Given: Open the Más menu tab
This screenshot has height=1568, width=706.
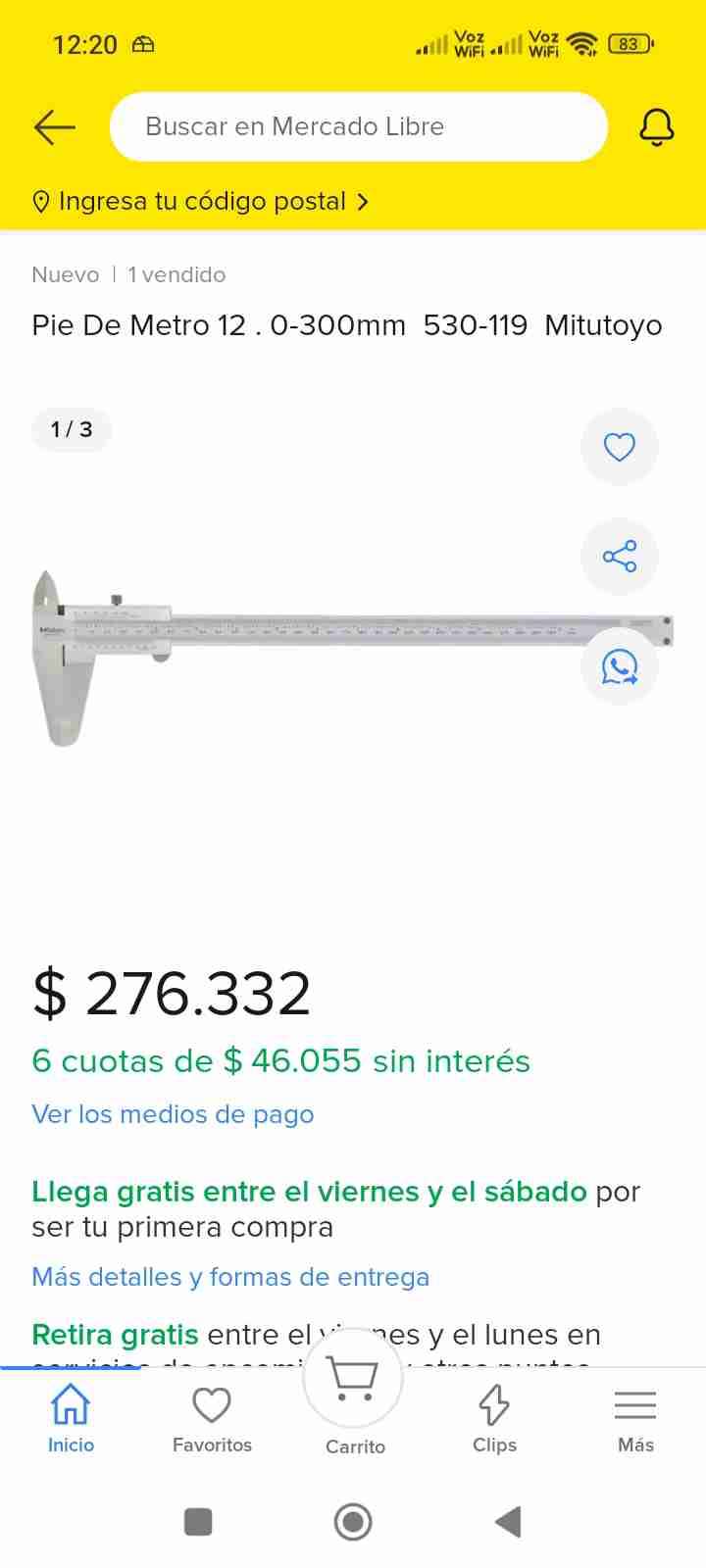Looking at the screenshot, I should click(635, 1418).
